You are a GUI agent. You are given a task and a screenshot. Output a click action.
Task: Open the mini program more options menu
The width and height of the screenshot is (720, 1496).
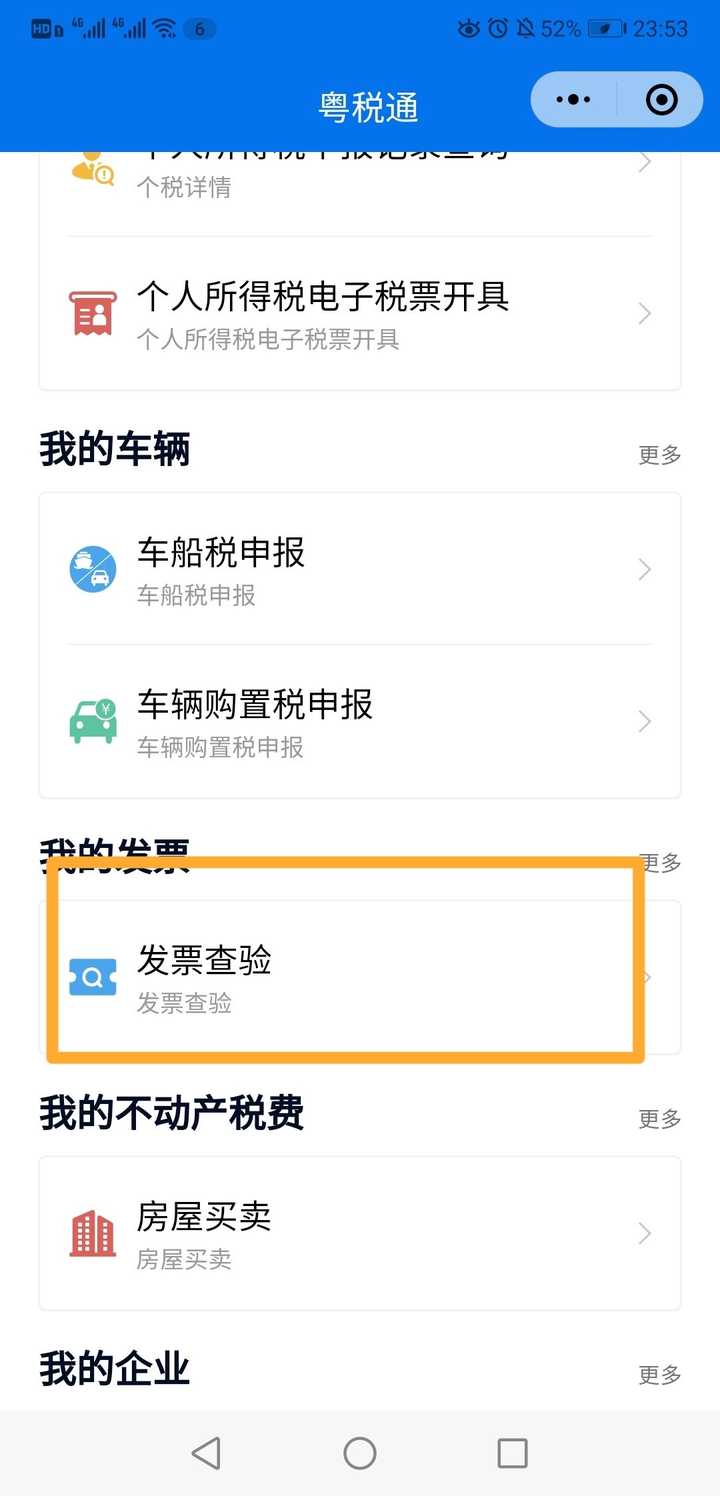pyautogui.click(x=573, y=100)
